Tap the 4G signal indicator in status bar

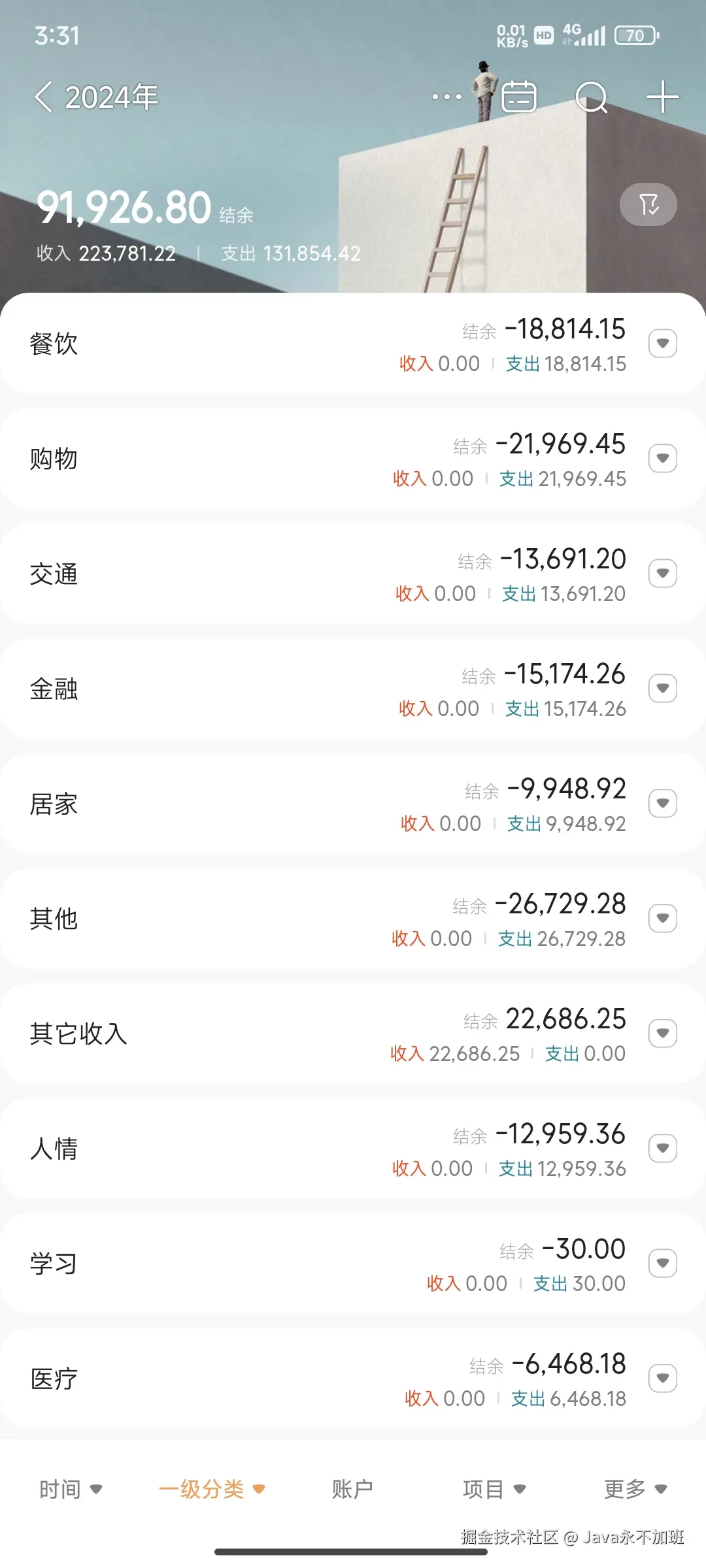tap(584, 36)
